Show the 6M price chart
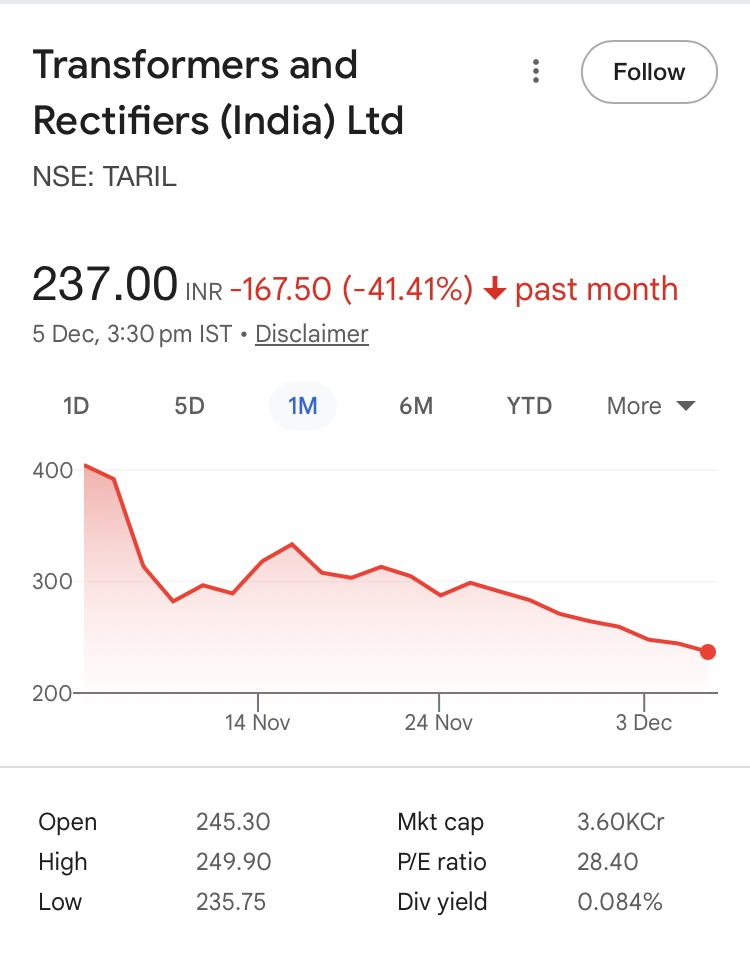This screenshot has width=750, height=953. (416, 406)
